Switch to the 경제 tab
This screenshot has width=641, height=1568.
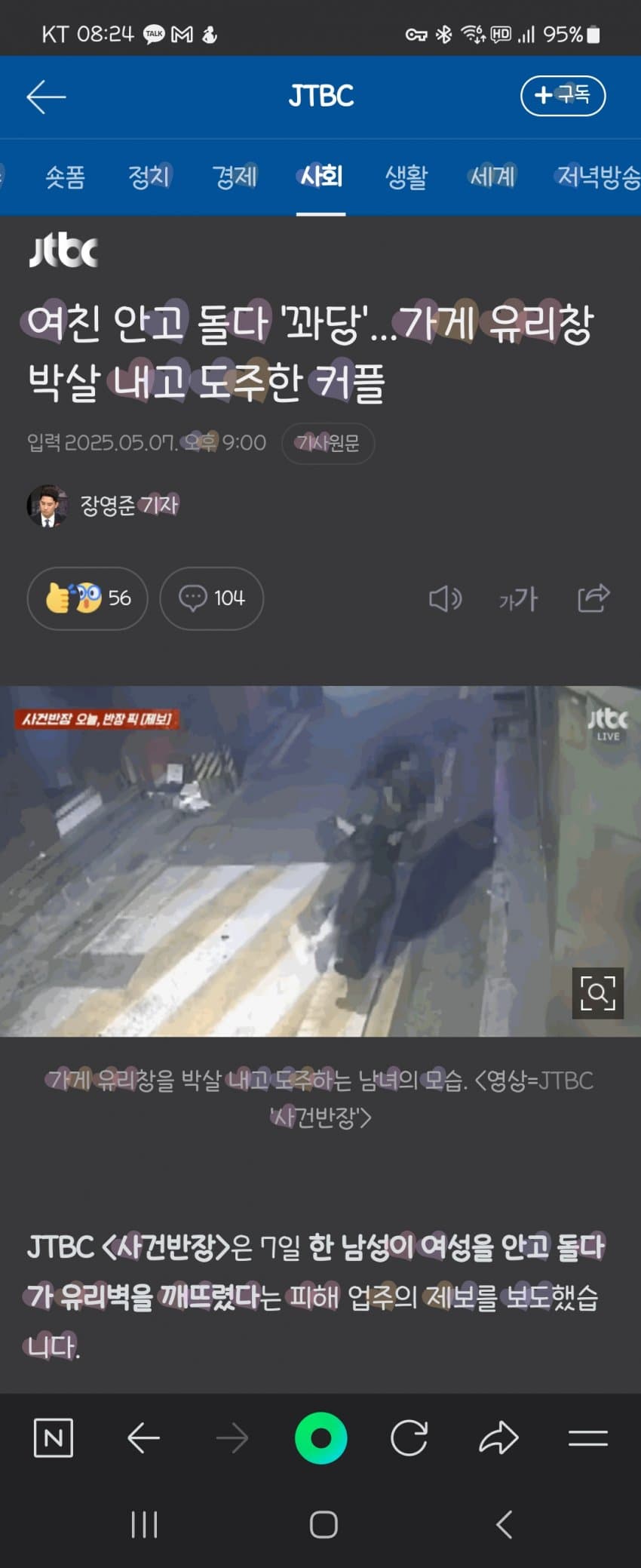coord(235,177)
